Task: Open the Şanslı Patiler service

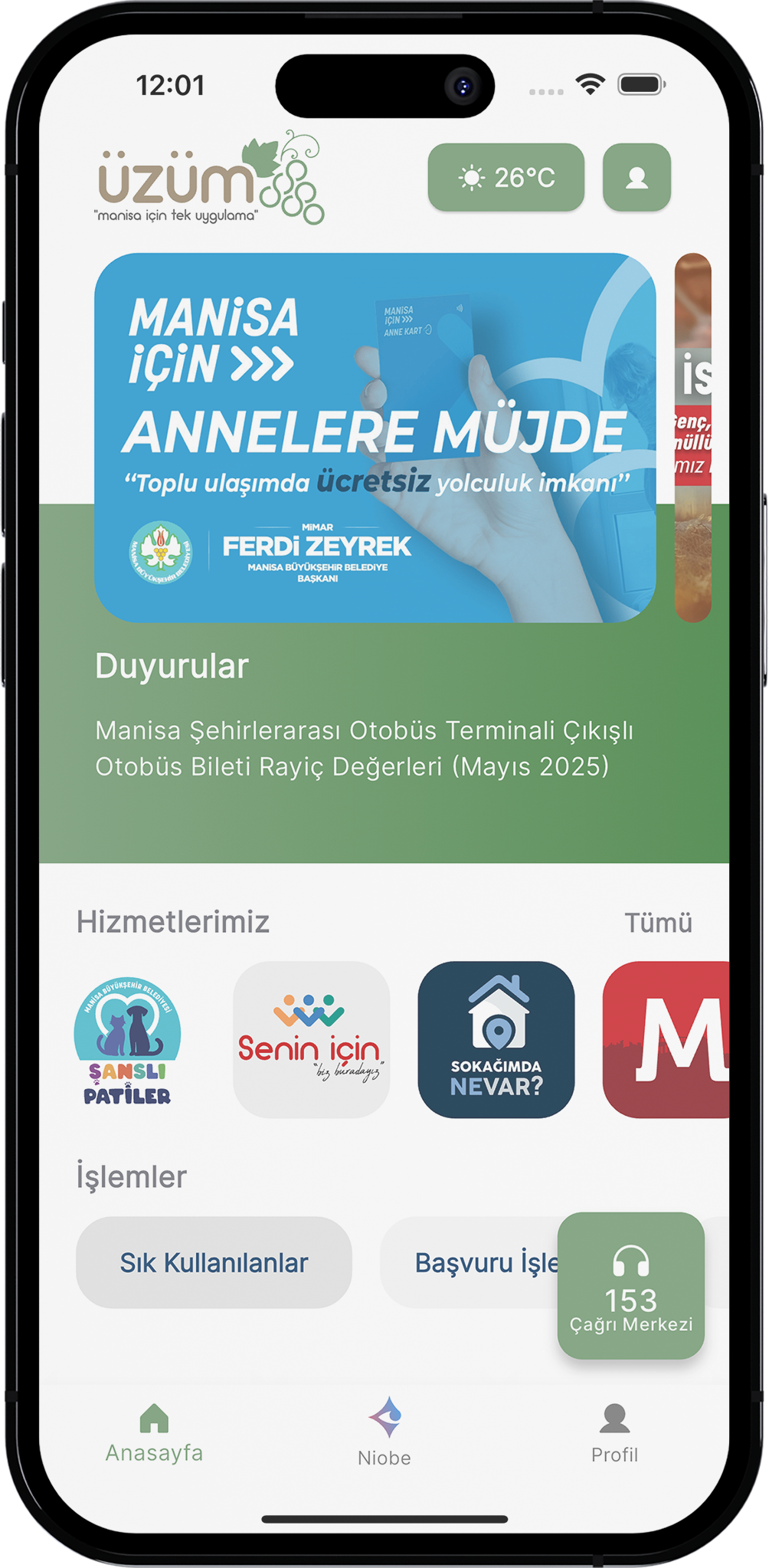Action: click(x=127, y=1040)
